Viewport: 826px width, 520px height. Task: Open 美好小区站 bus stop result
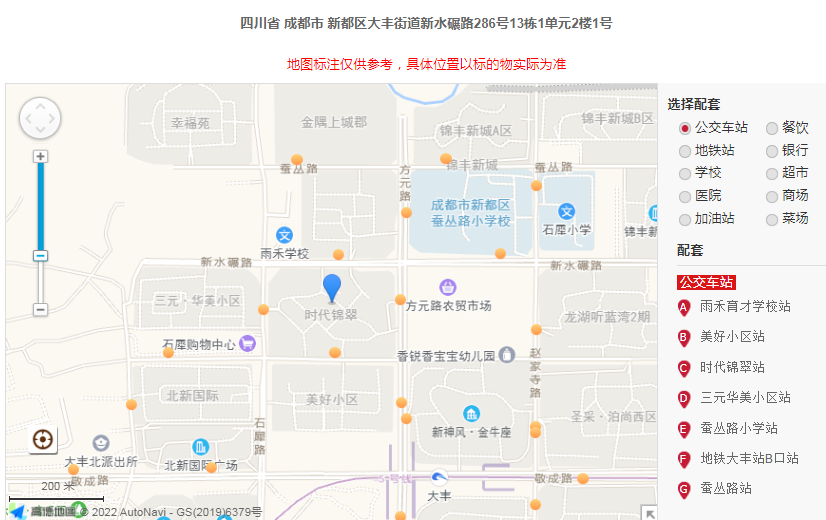click(732, 337)
